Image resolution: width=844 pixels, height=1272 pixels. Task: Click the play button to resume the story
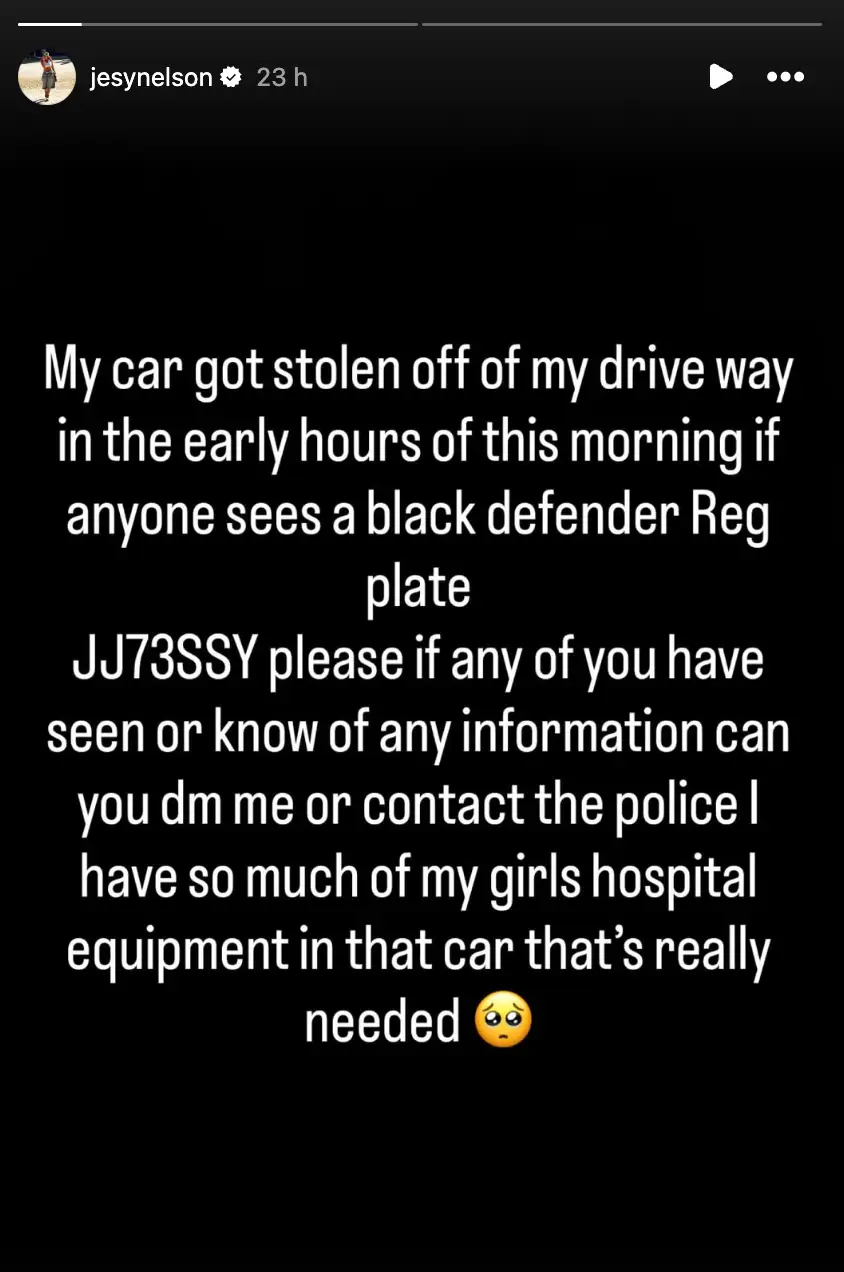pyautogui.click(x=721, y=77)
